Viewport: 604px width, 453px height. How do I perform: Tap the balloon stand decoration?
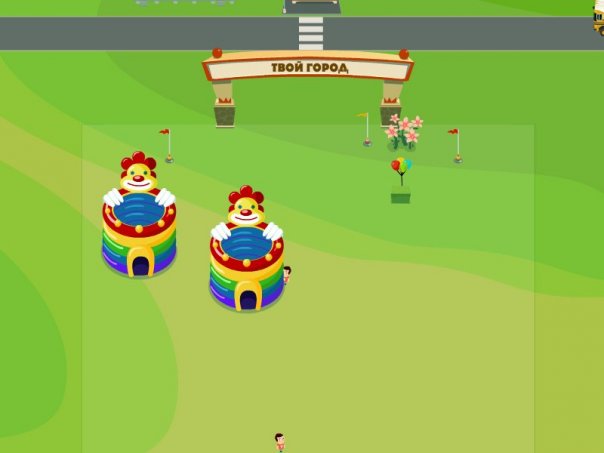pyautogui.click(x=400, y=180)
